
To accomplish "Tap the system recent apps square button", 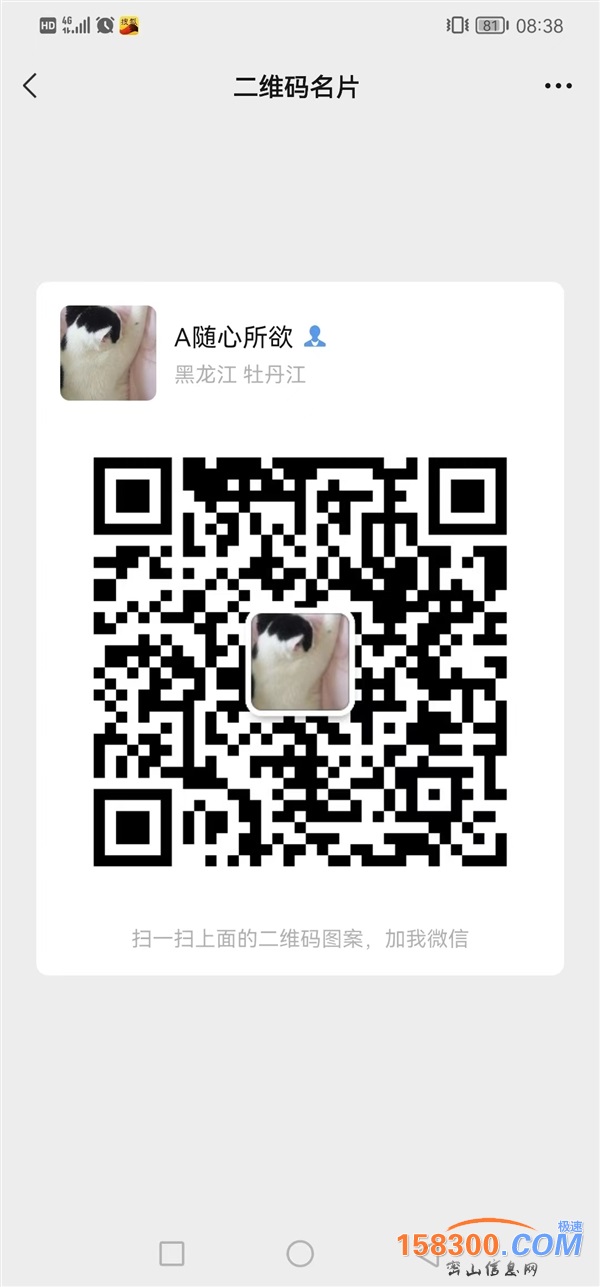I will coord(172,1253).
